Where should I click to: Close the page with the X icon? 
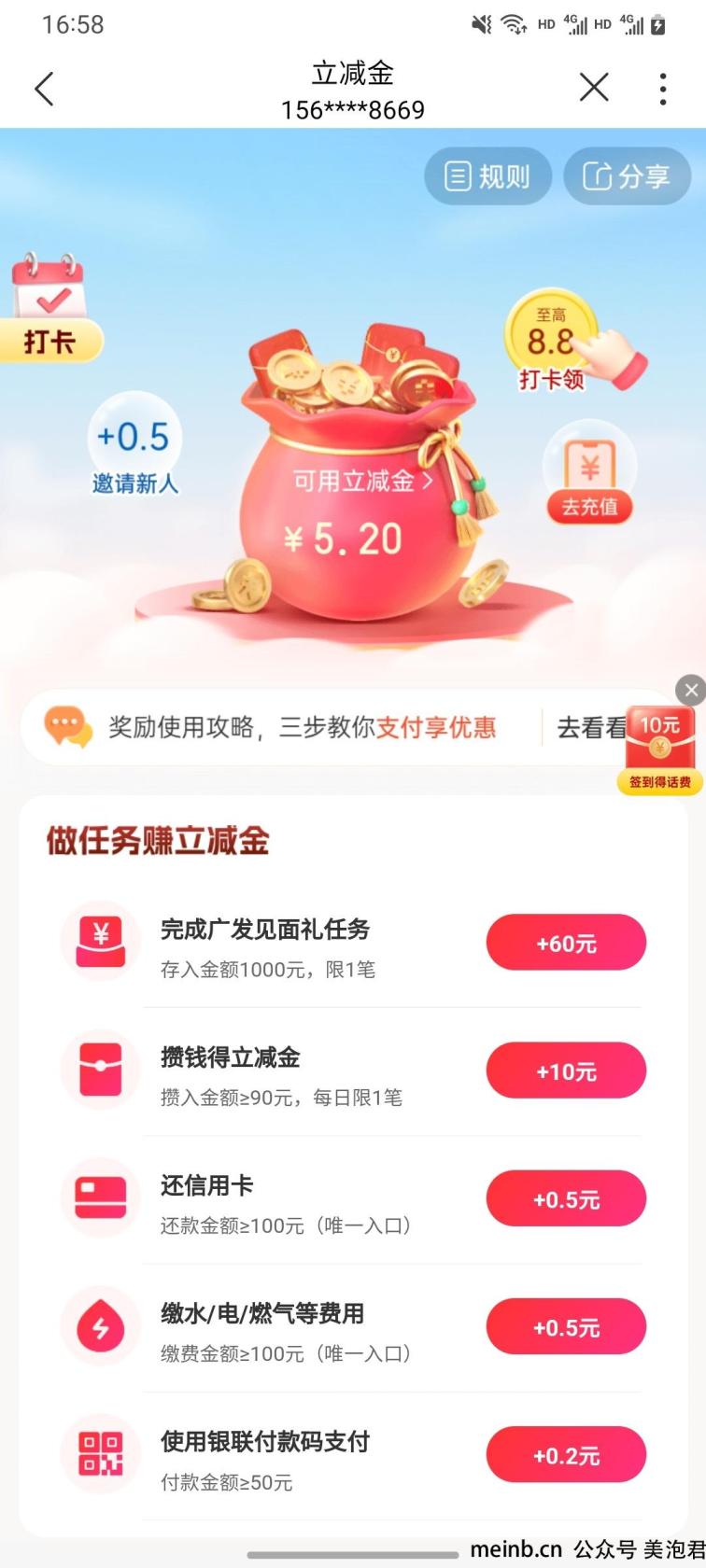[x=594, y=88]
